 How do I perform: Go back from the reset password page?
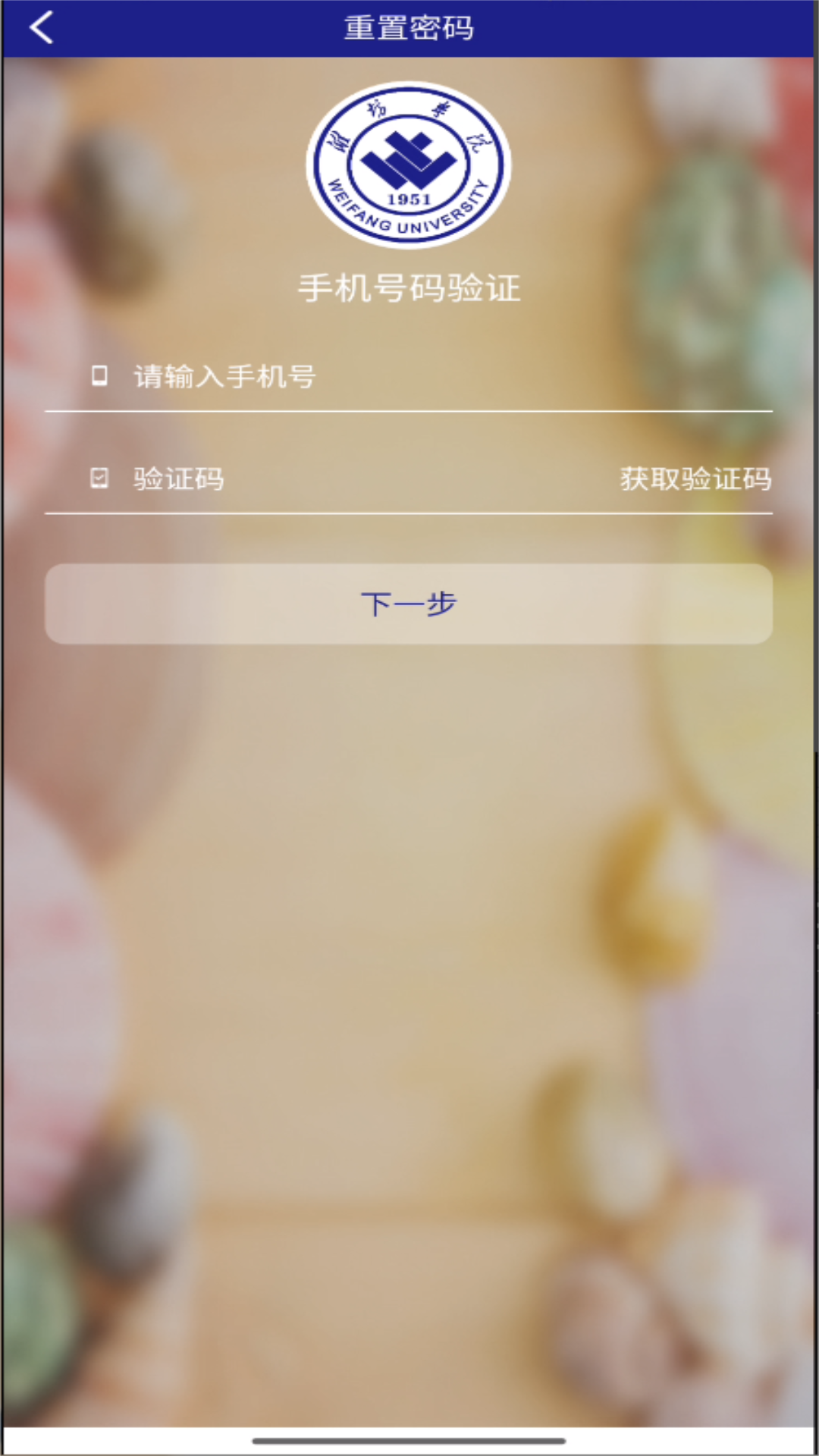(42, 28)
